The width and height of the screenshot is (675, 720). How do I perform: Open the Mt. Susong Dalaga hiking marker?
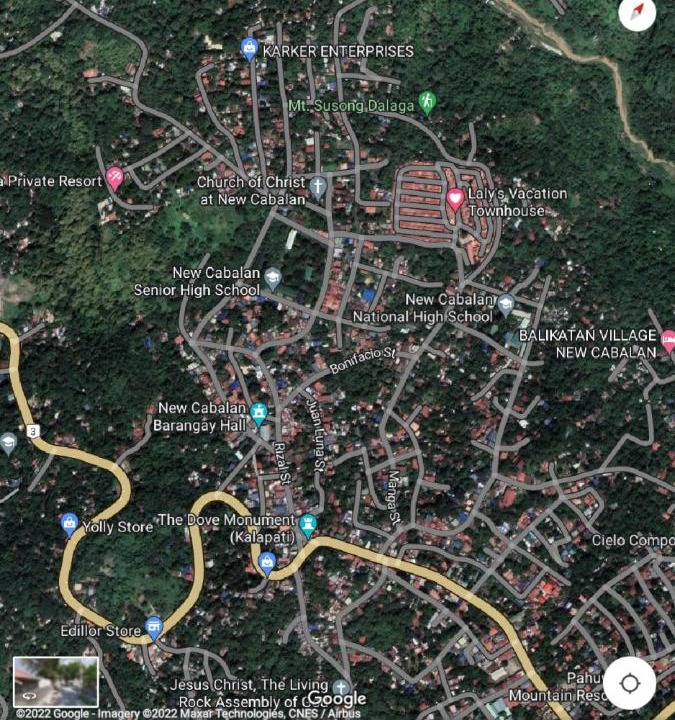click(428, 101)
